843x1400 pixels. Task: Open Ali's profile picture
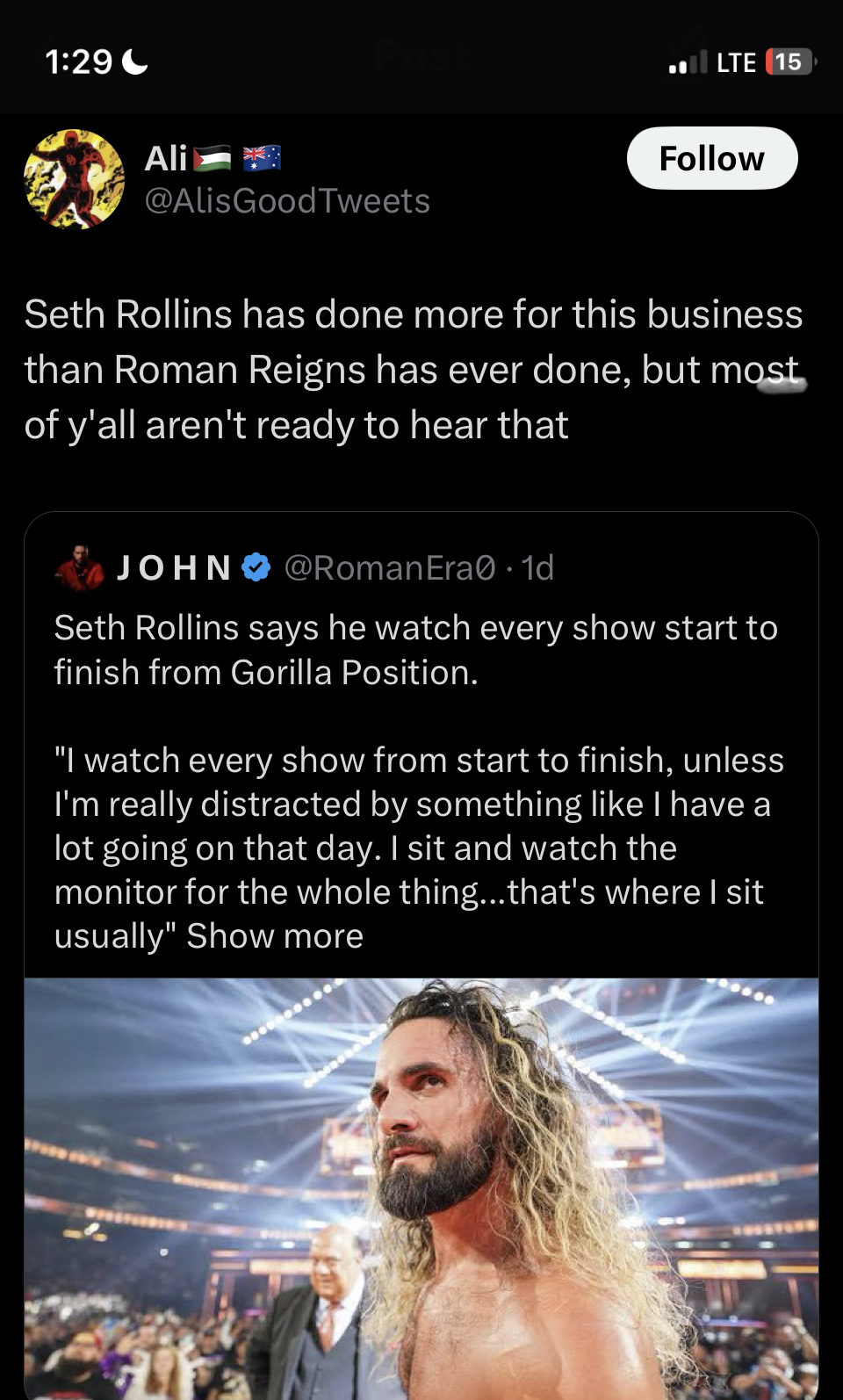74,179
